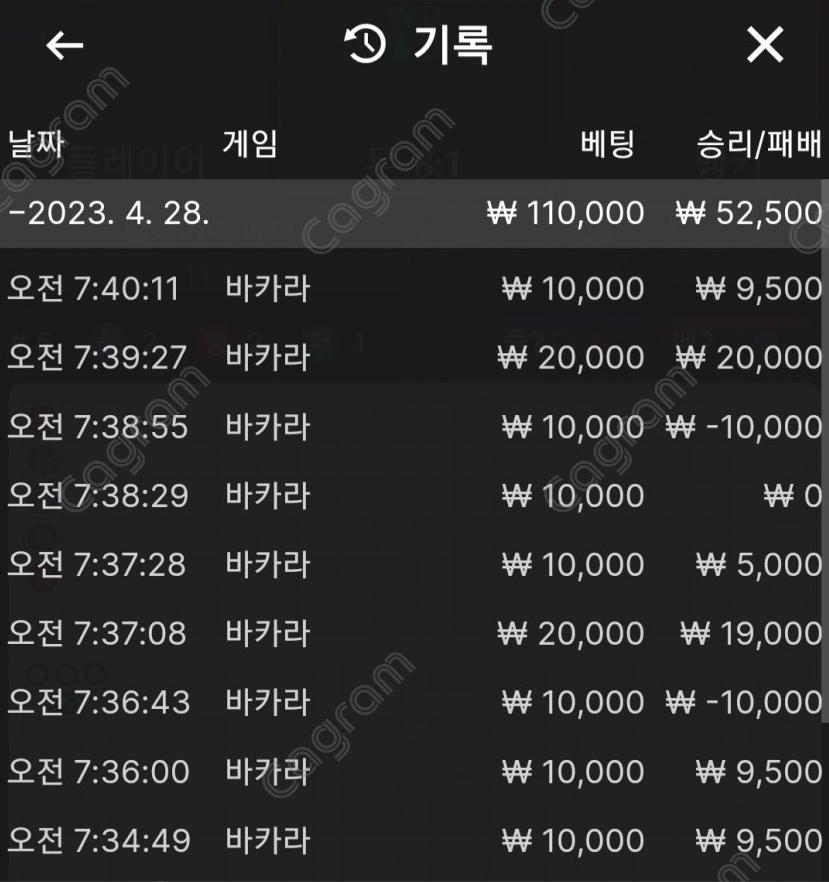Open the 오전 7:40:11 바카라 record
Screen dimensions: 829x882
[x=414, y=289]
